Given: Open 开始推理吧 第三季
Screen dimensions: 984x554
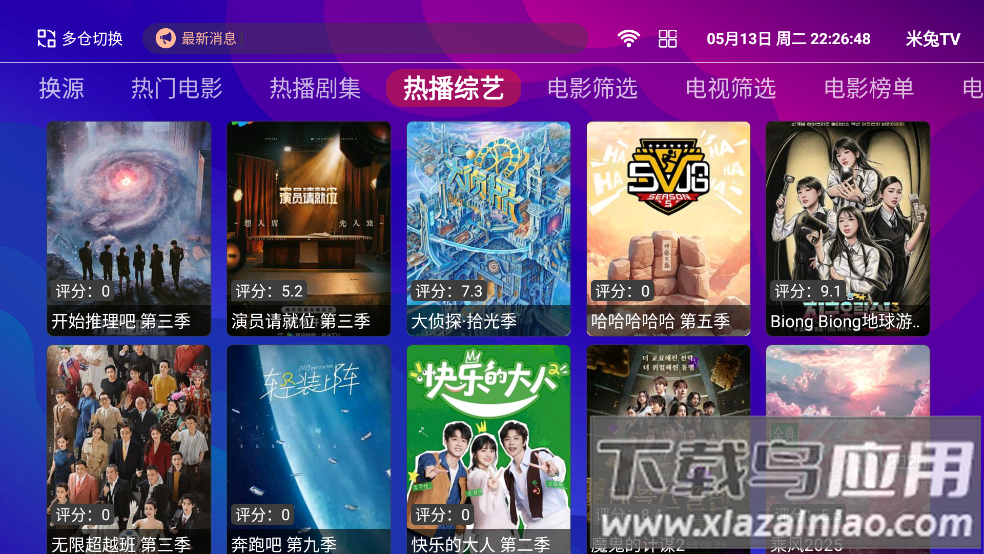Looking at the screenshot, I should 129,228.
